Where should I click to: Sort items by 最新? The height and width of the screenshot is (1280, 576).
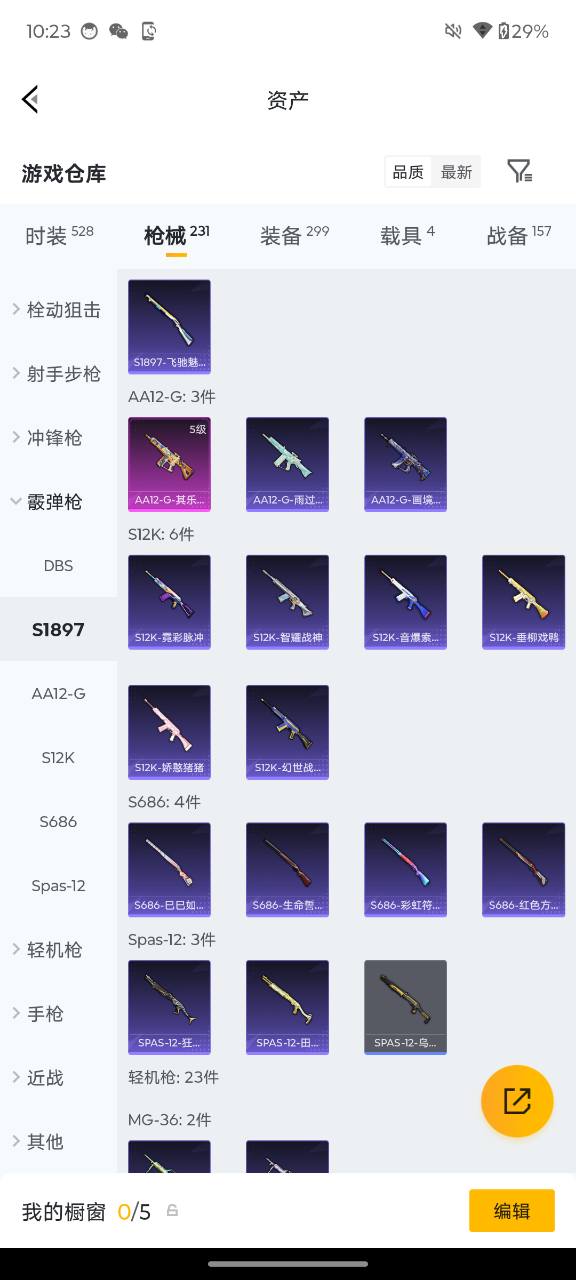456,172
